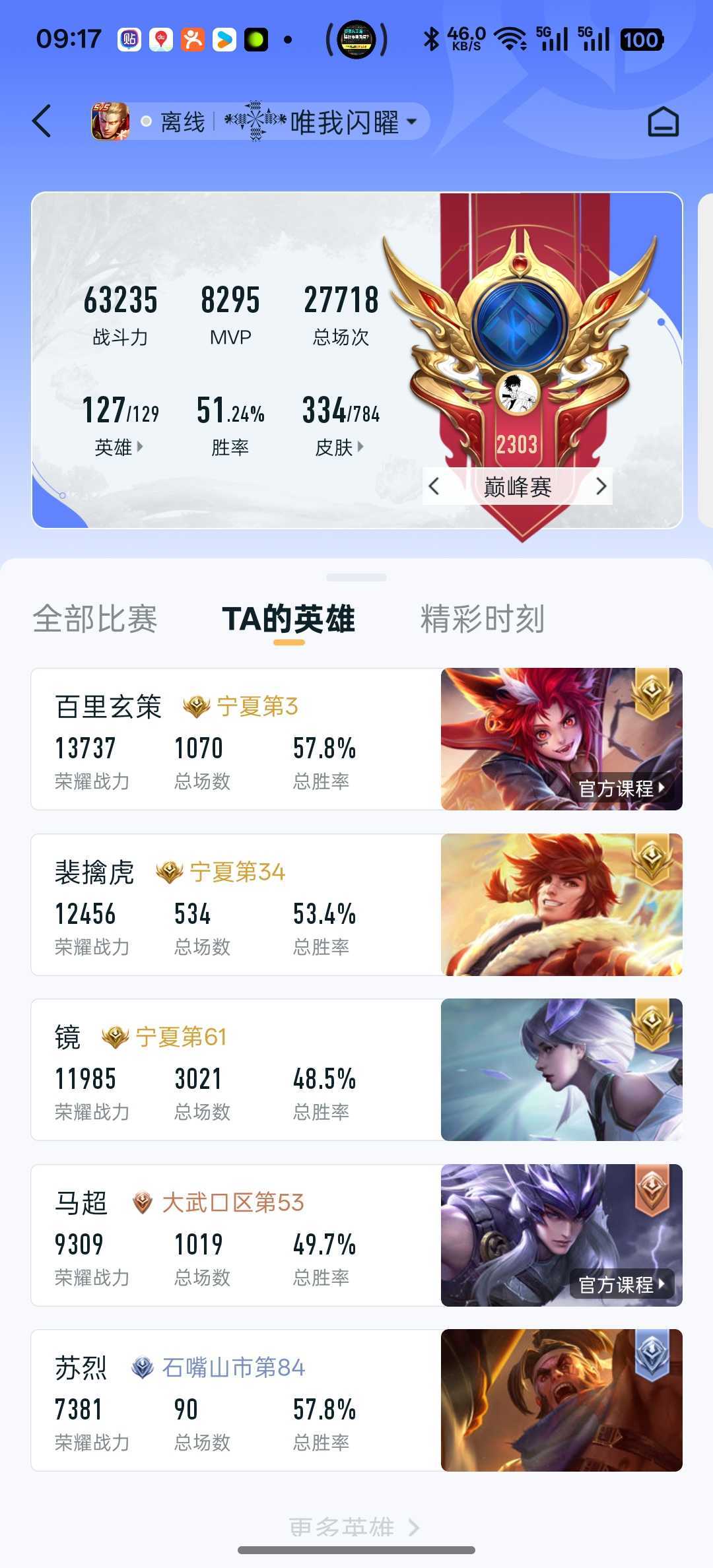The width and height of the screenshot is (713, 1568).
Task: Switch to the 全部比赛 tab
Action: coord(95,619)
